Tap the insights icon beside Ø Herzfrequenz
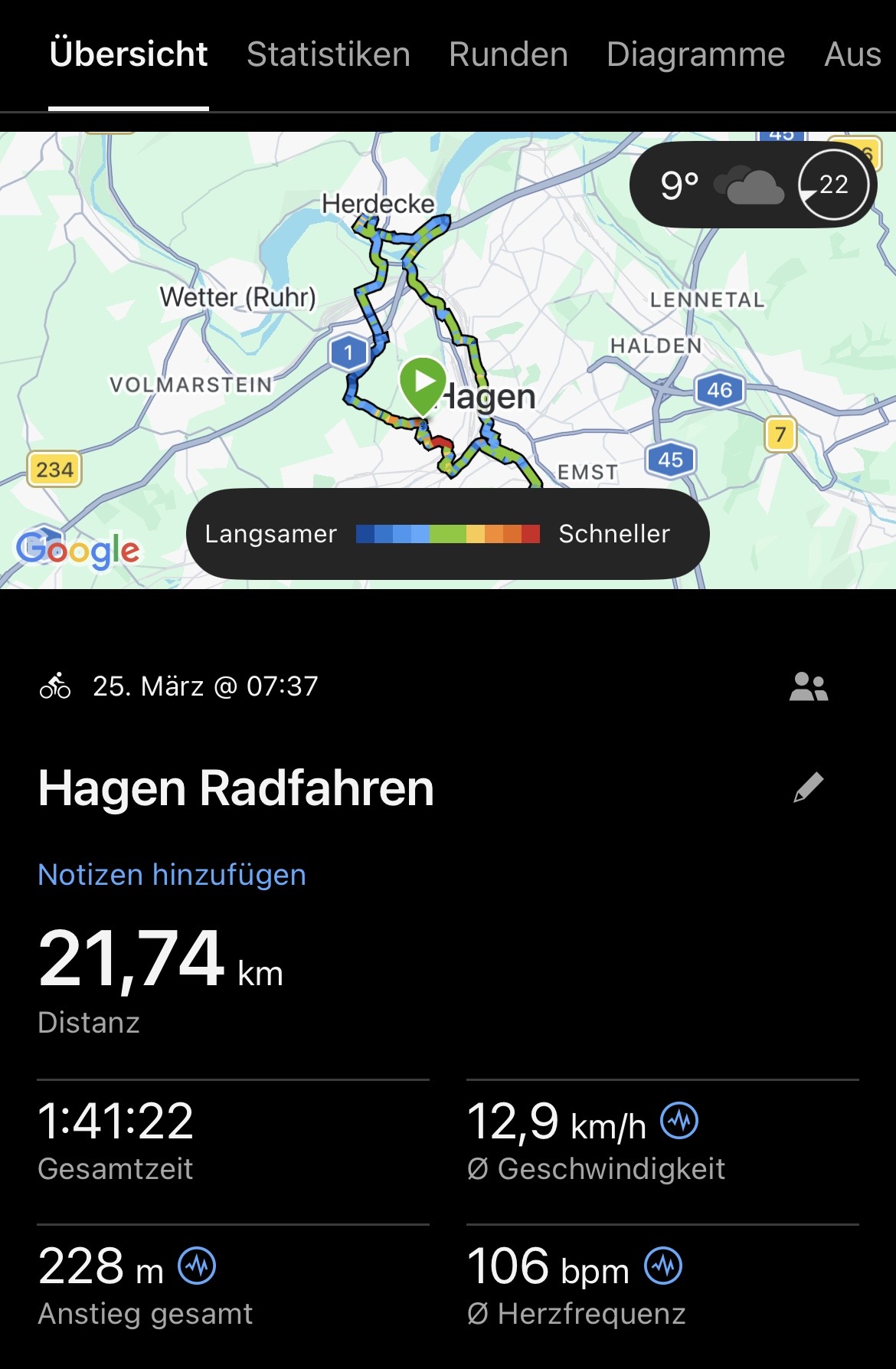The height and width of the screenshot is (1369, 896). point(663,1266)
